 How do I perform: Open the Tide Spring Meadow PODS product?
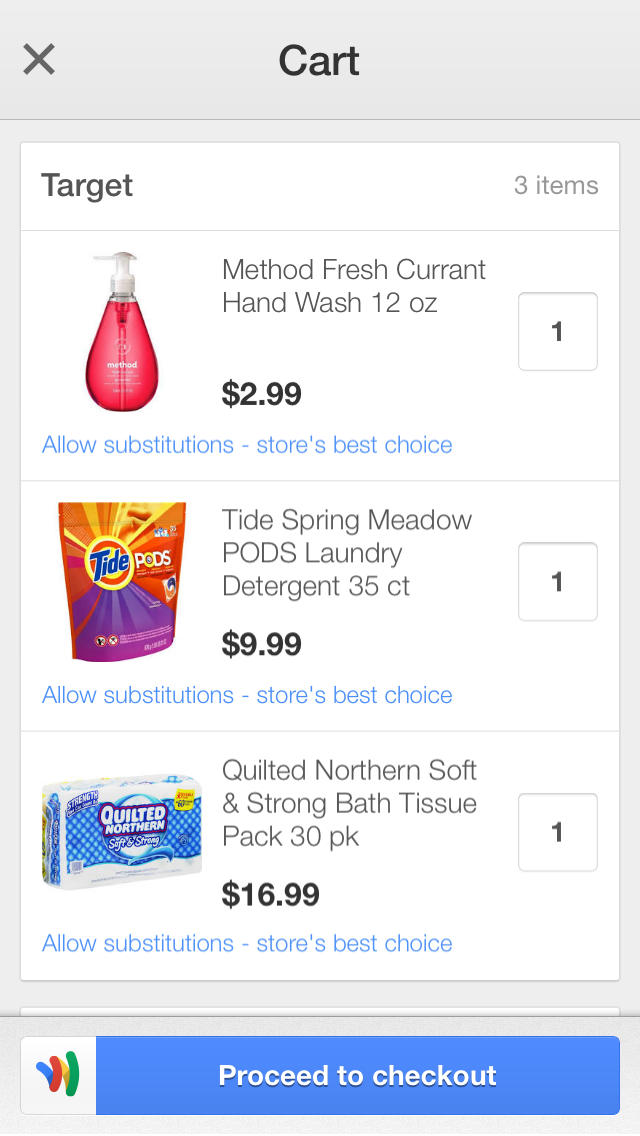pyautogui.click(x=346, y=552)
